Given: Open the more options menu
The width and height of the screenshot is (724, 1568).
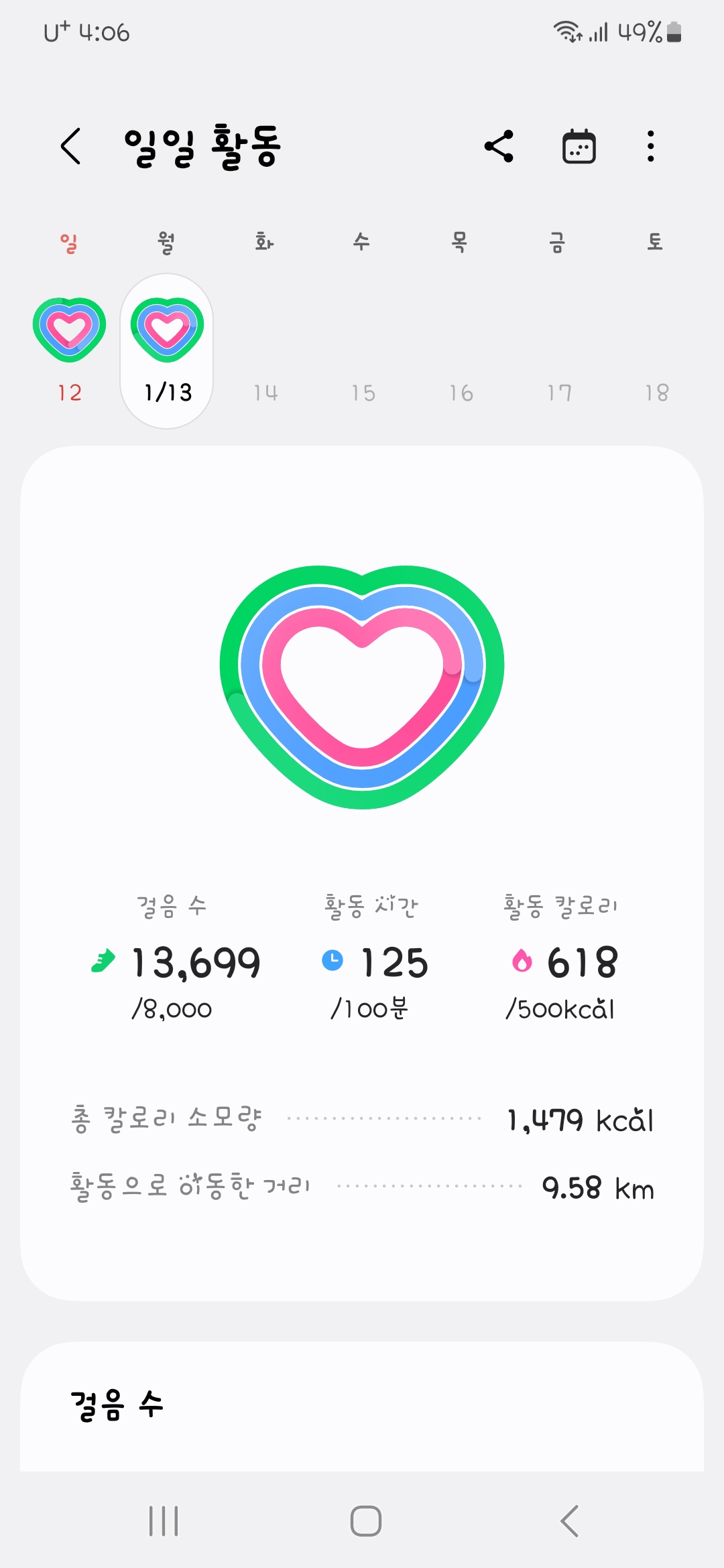Looking at the screenshot, I should pyautogui.click(x=650, y=146).
